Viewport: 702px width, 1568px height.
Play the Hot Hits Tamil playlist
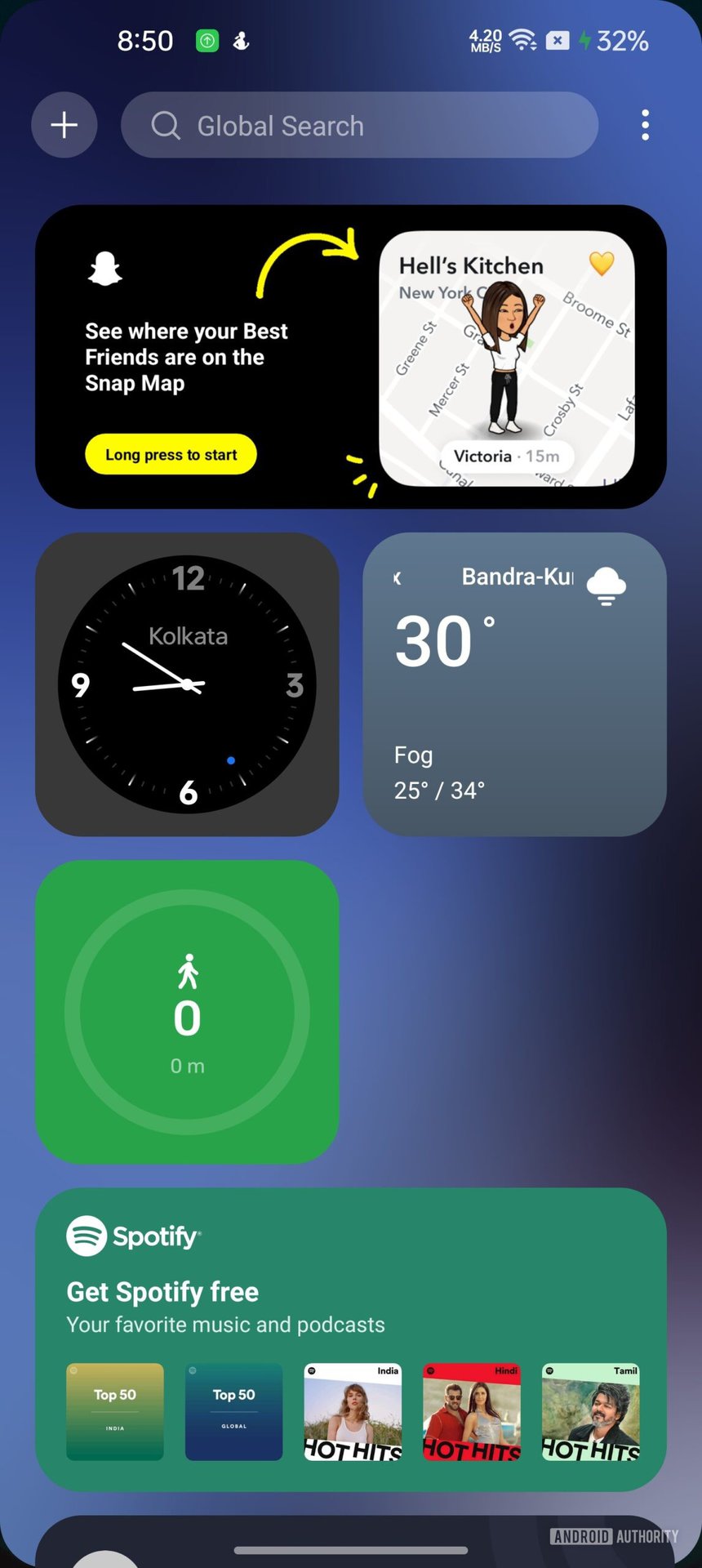coord(590,1411)
